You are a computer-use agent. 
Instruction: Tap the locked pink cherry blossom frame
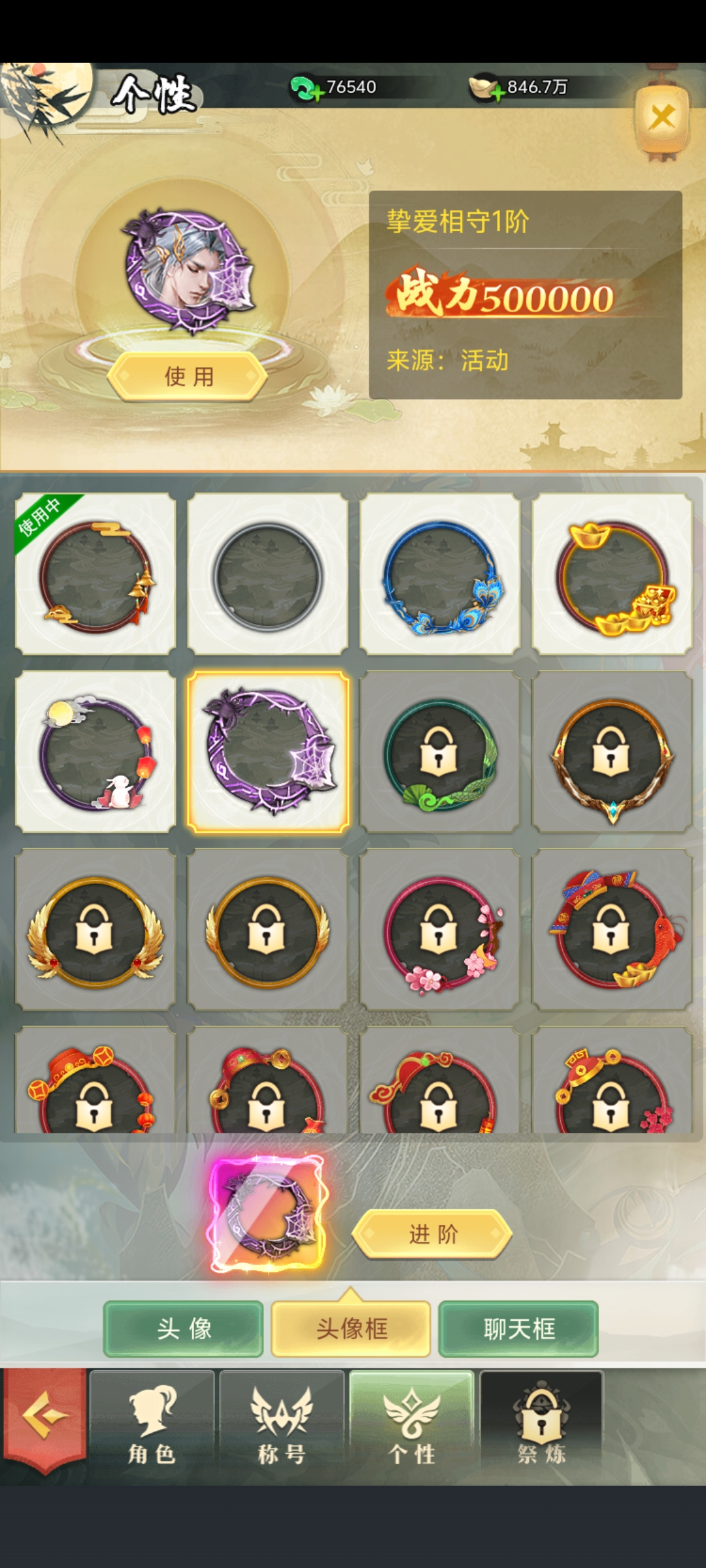point(440,930)
